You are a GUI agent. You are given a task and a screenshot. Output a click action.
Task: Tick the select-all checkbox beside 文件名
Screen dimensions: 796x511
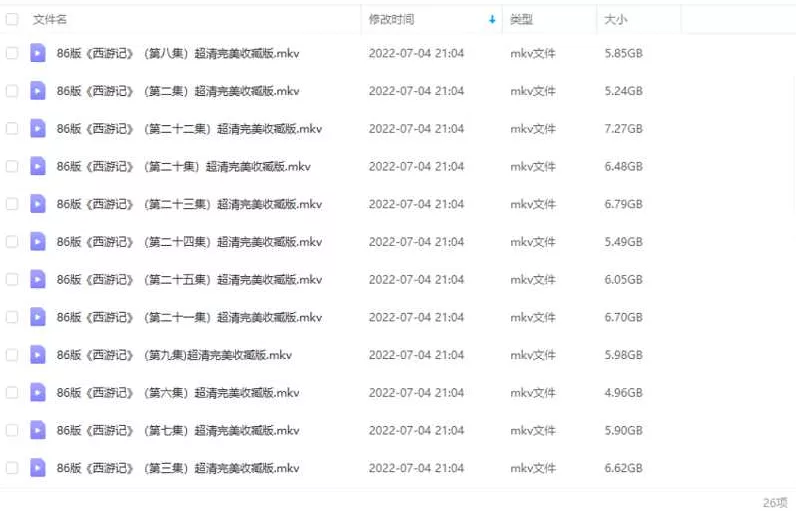(12, 19)
